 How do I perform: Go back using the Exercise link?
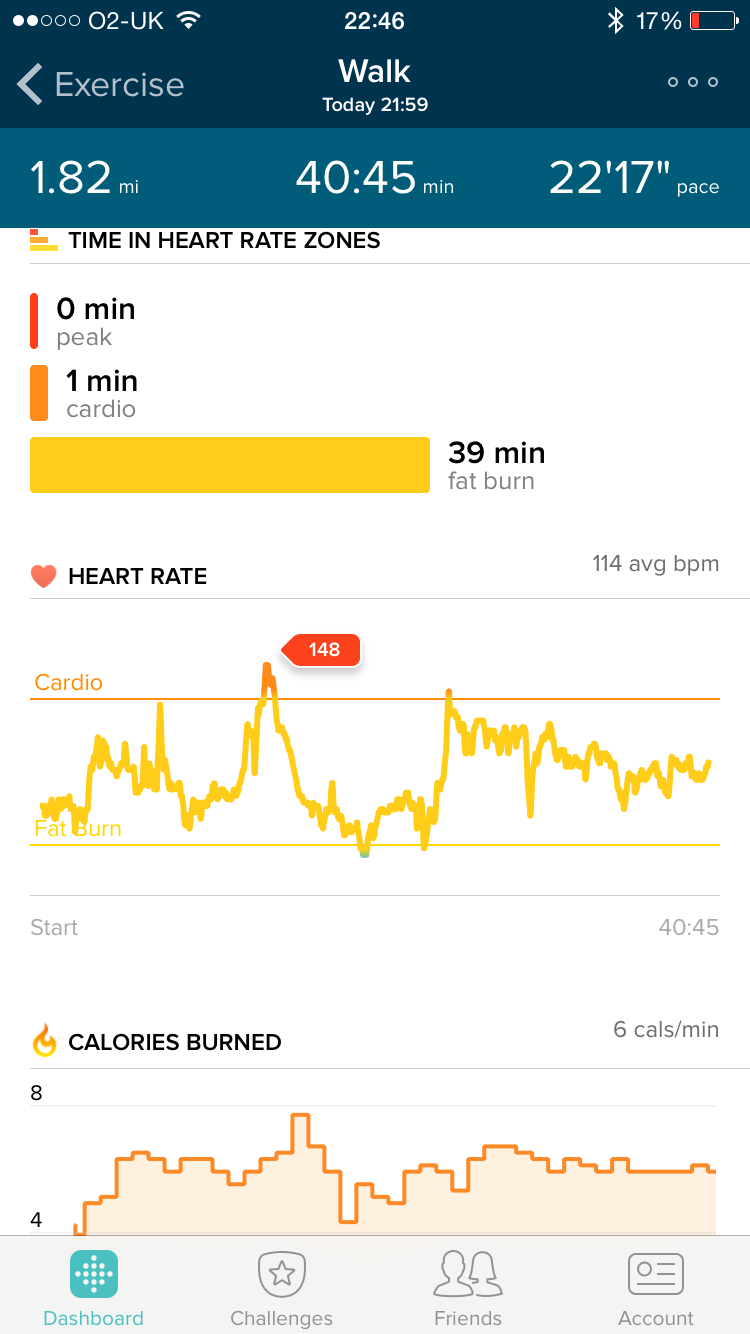click(x=98, y=84)
